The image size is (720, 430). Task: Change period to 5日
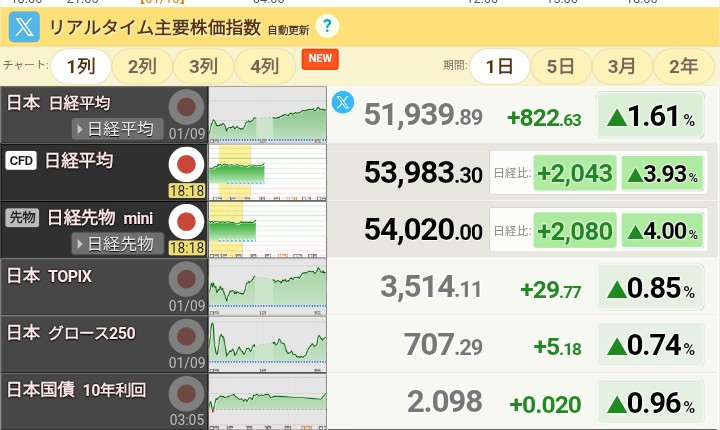(x=560, y=67)
